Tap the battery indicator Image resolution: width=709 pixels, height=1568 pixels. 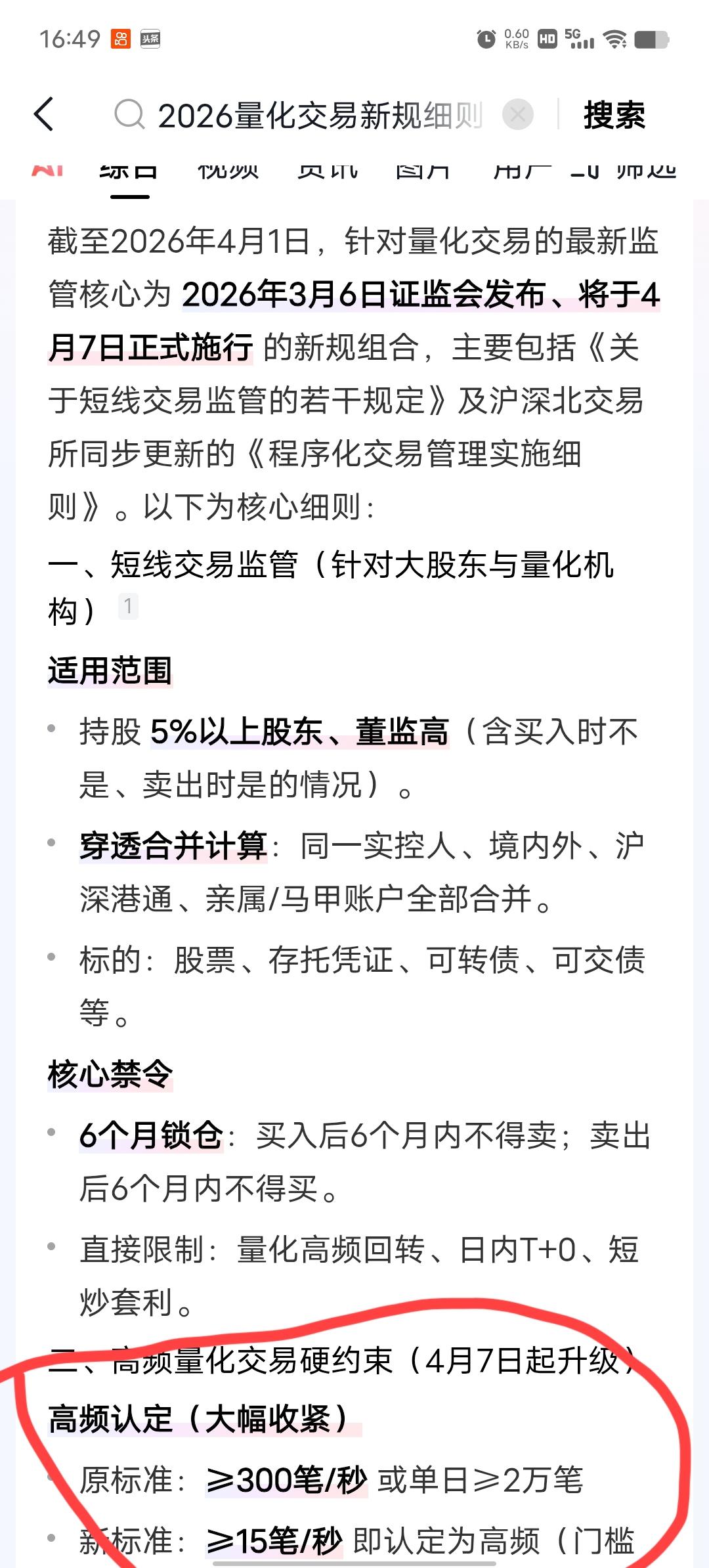(653, 39)
